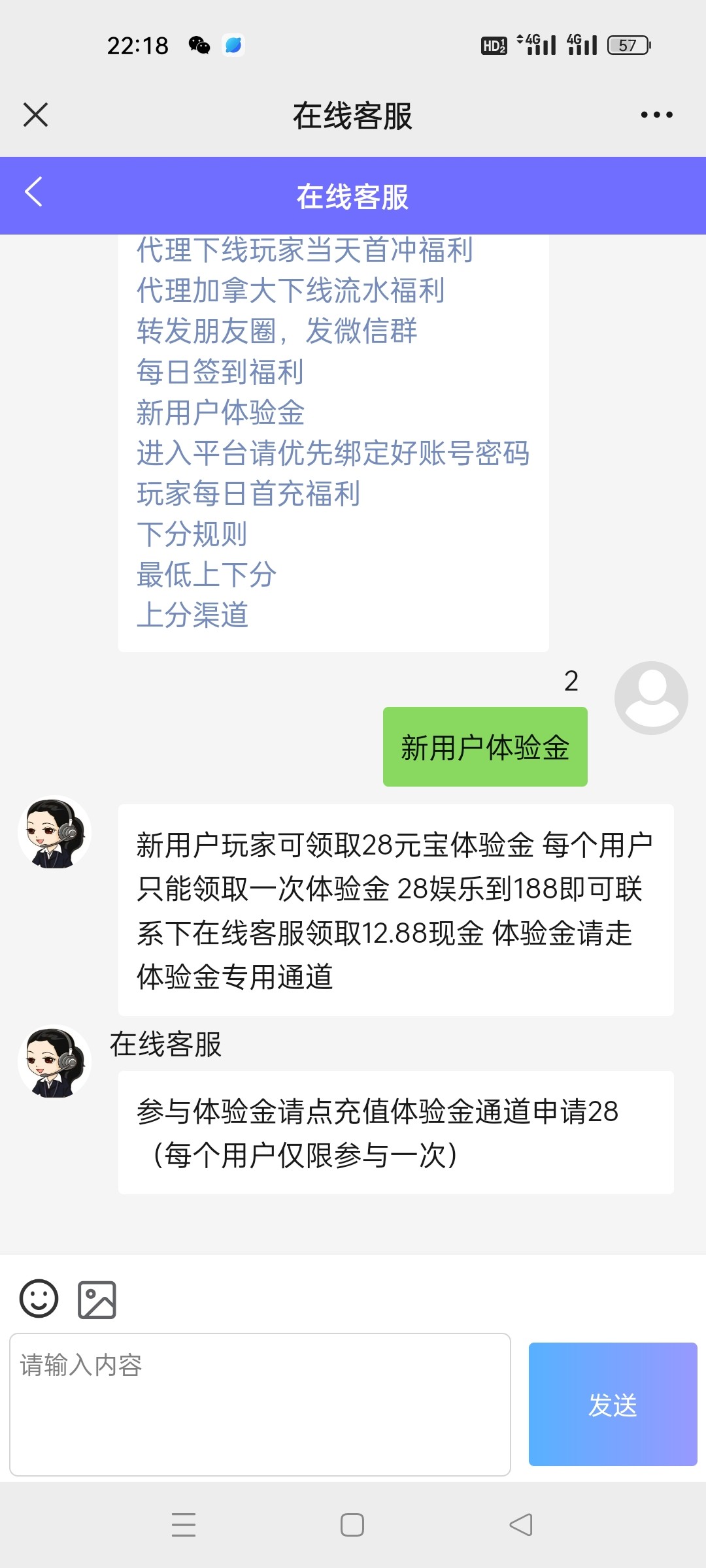Select the 玩家每日首充福利 link
The image size is (706, 1568).
[248, 493]
